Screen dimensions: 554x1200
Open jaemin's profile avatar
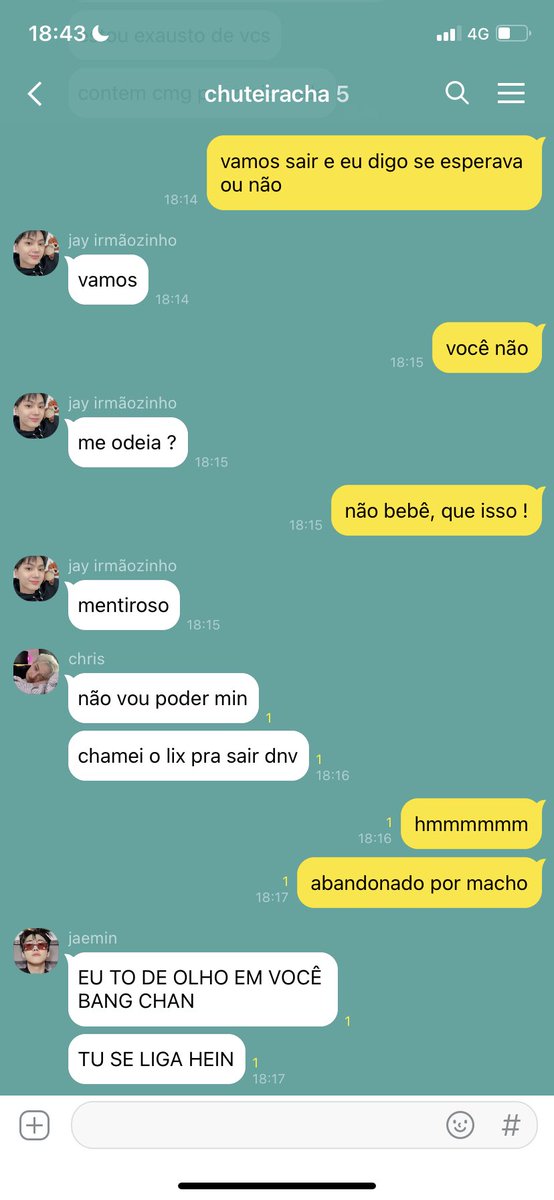pyautogui.click(x=36, y=951)
